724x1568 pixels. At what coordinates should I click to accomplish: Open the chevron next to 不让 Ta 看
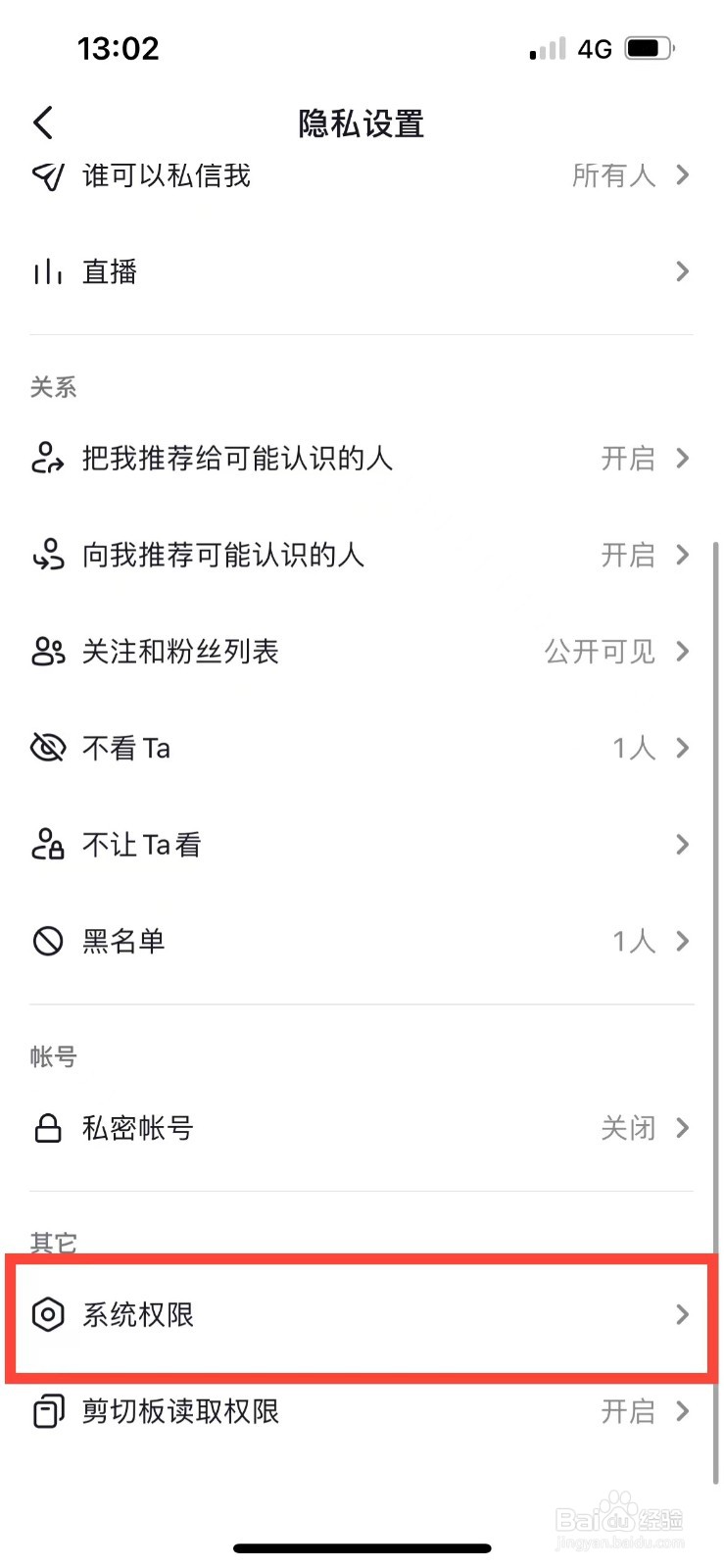click(x=682, y=844)
